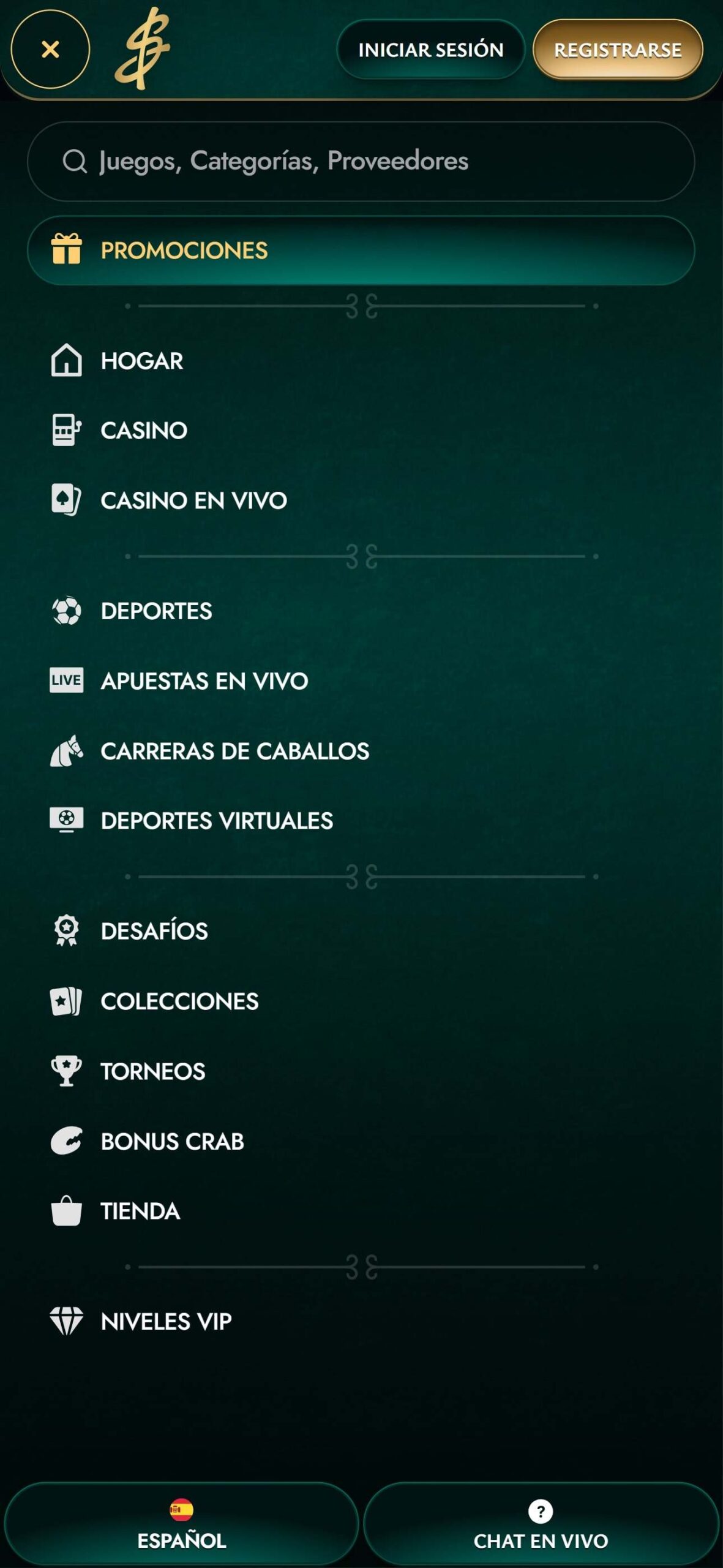Close the side menu
Image resolution: width=723 pixels, height=1568 pixels.
50,49
